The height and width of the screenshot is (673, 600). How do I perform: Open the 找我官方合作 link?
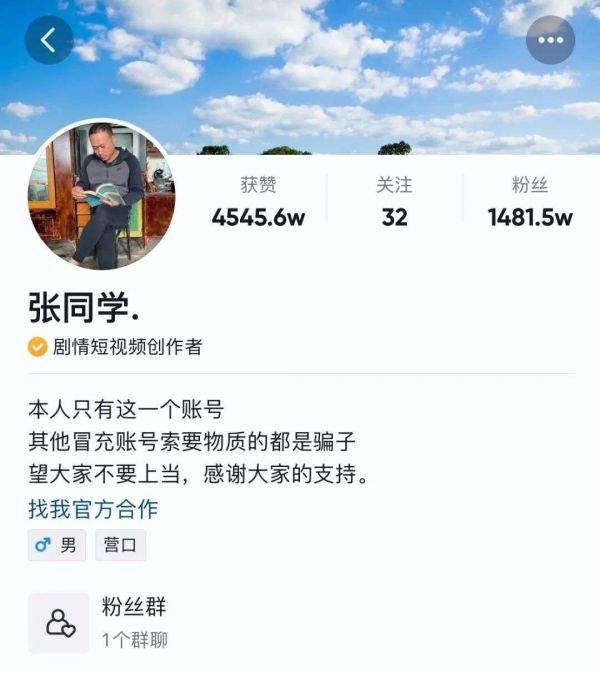93,508
